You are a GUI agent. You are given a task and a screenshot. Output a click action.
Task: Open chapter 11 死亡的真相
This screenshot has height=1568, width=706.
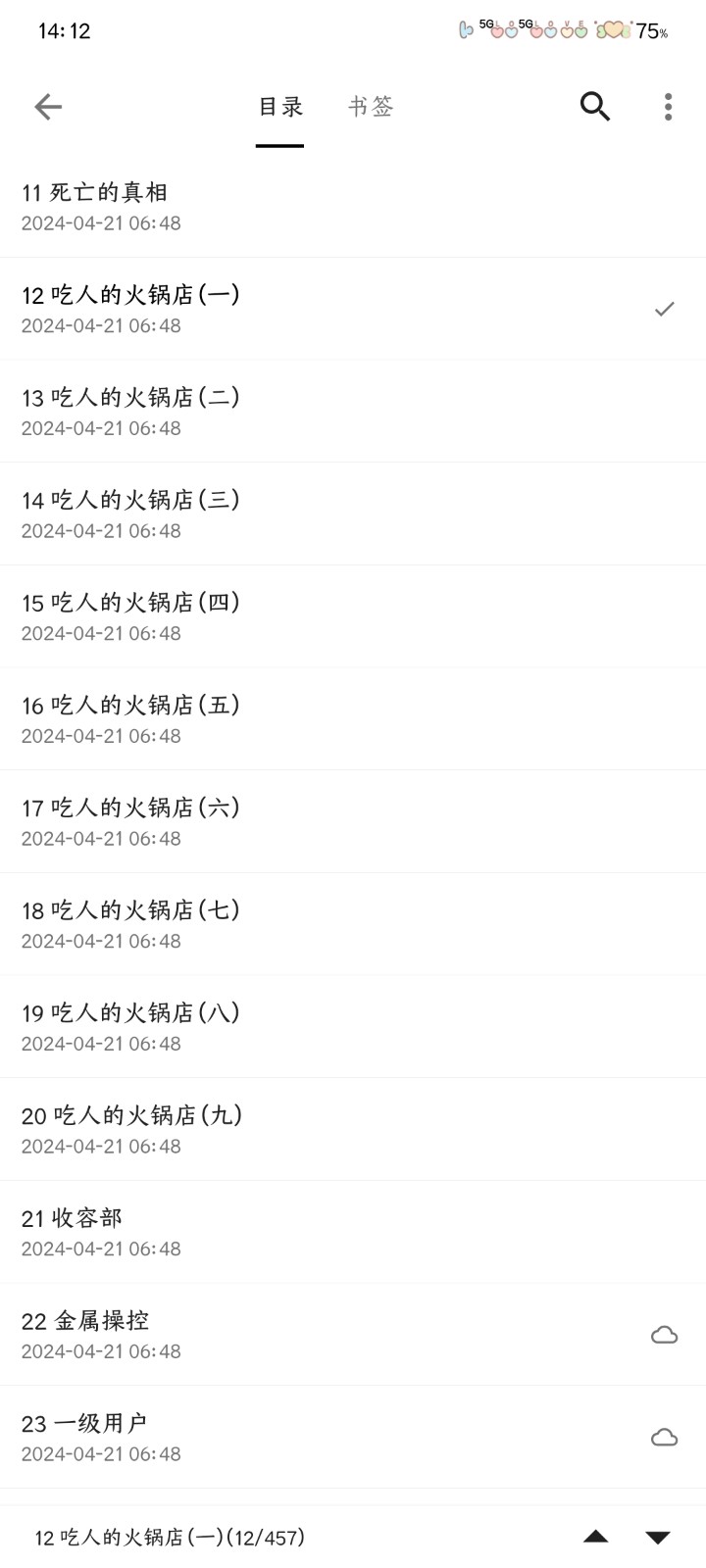(x=294, y=206)
